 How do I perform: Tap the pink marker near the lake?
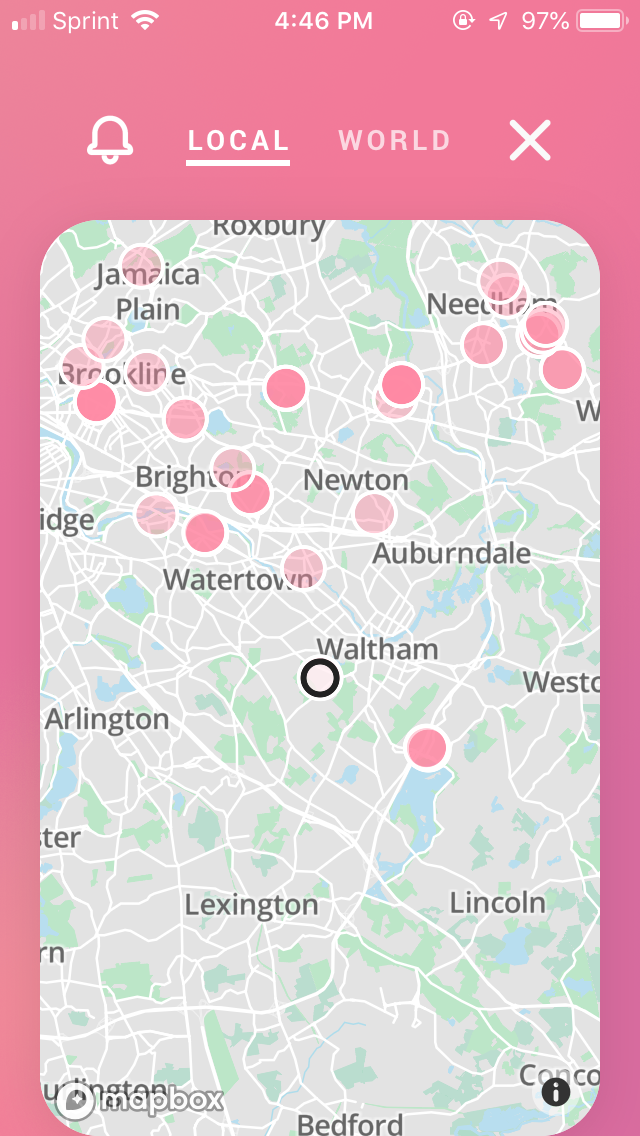(x=427, y=747)
